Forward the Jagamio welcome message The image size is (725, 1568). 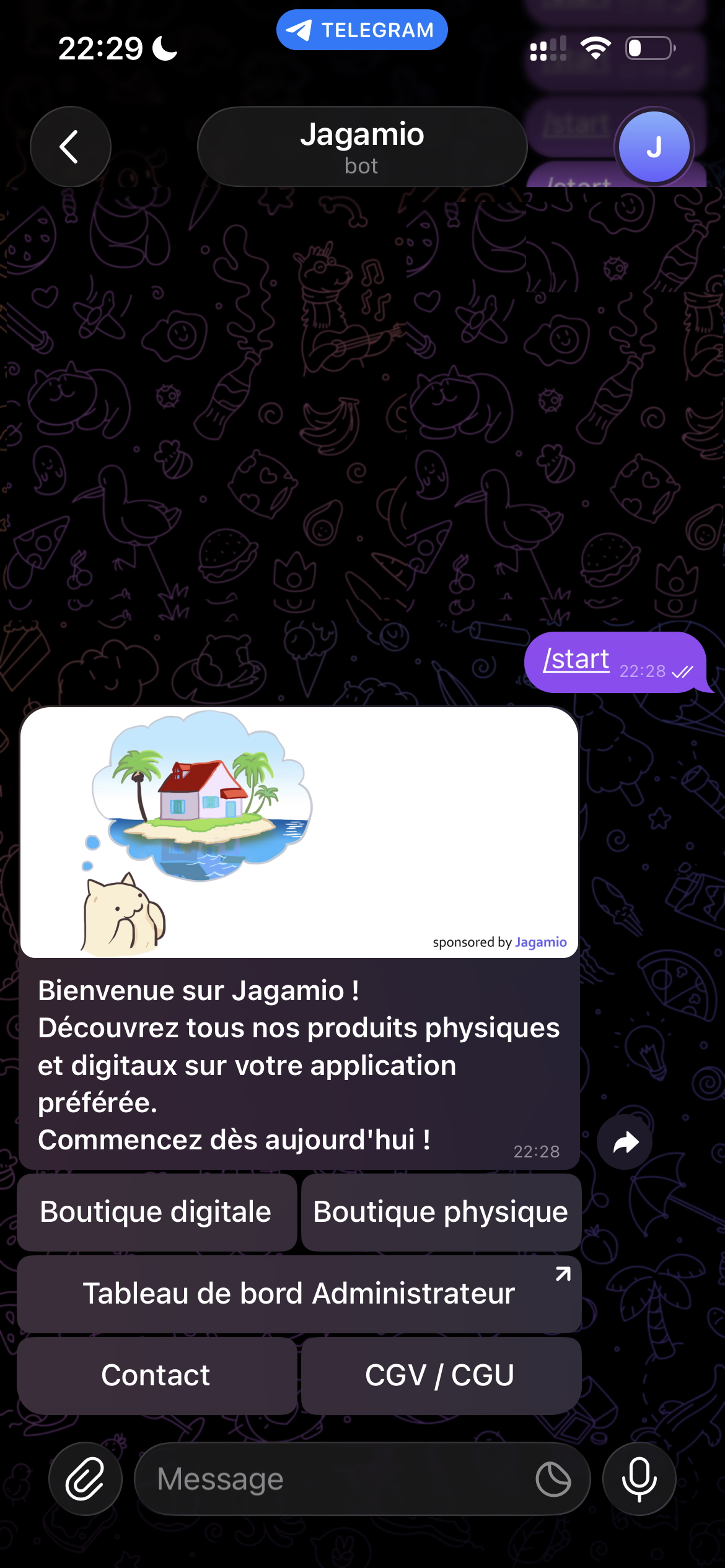(625, 1143)
